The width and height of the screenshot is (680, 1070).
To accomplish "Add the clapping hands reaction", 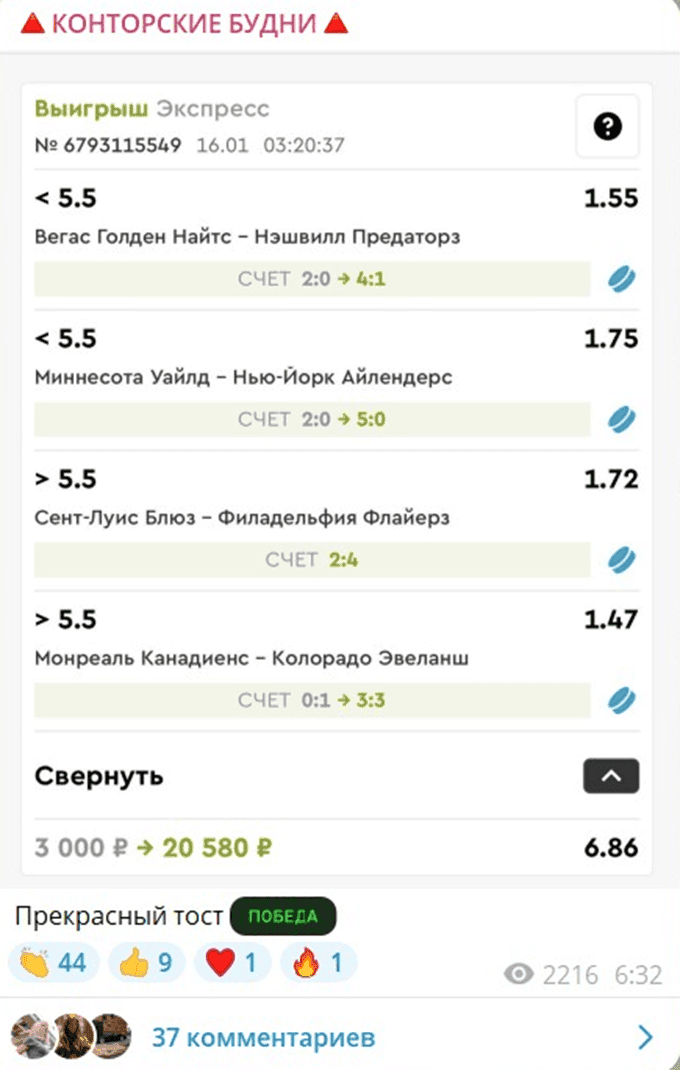I will tap(52, 963).
